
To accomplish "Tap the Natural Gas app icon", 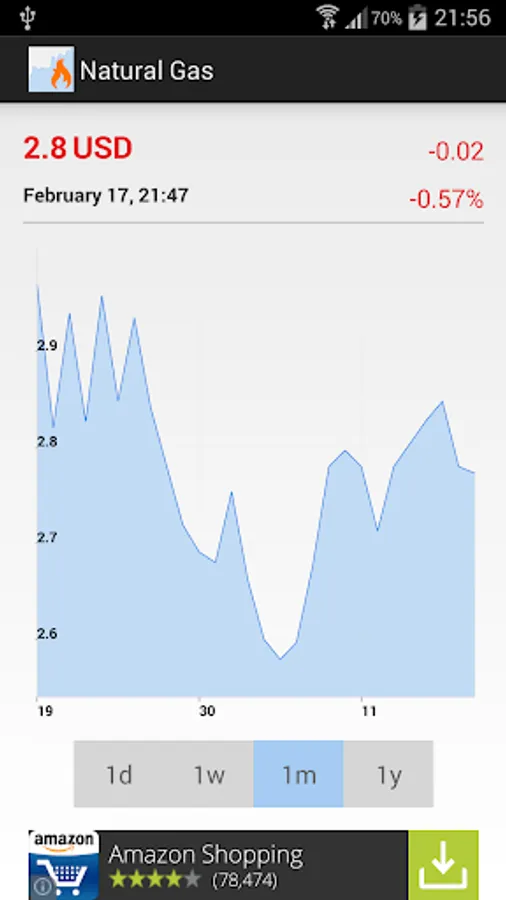I will tap(51, 69).
